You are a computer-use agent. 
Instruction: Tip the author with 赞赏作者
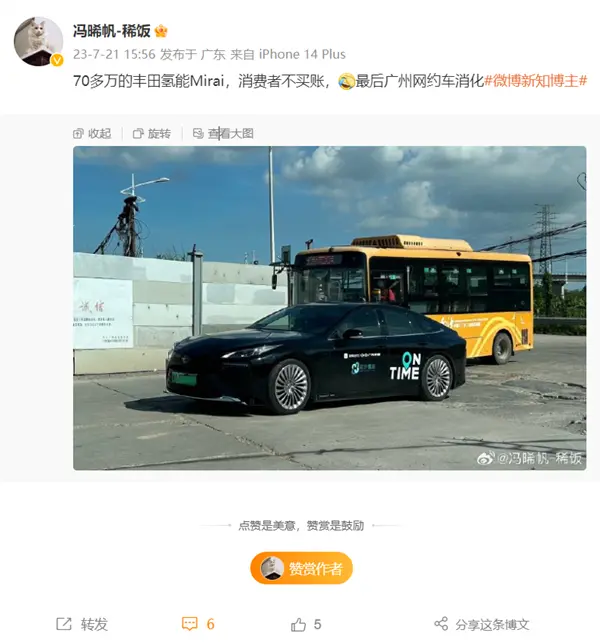pyautogui.click(x=301, y=568)
